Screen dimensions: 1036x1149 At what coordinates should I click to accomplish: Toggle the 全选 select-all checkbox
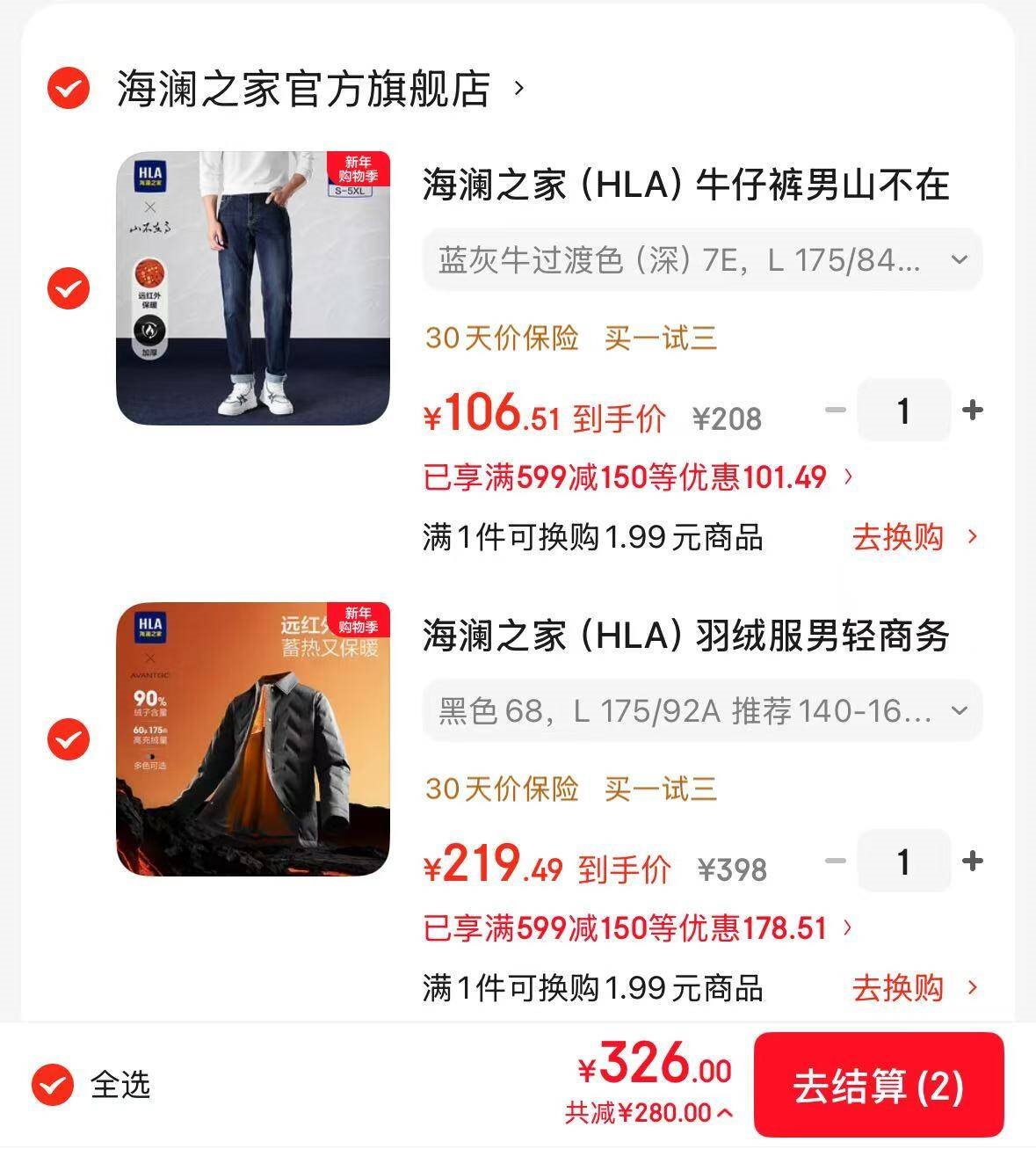point(54,1086)
